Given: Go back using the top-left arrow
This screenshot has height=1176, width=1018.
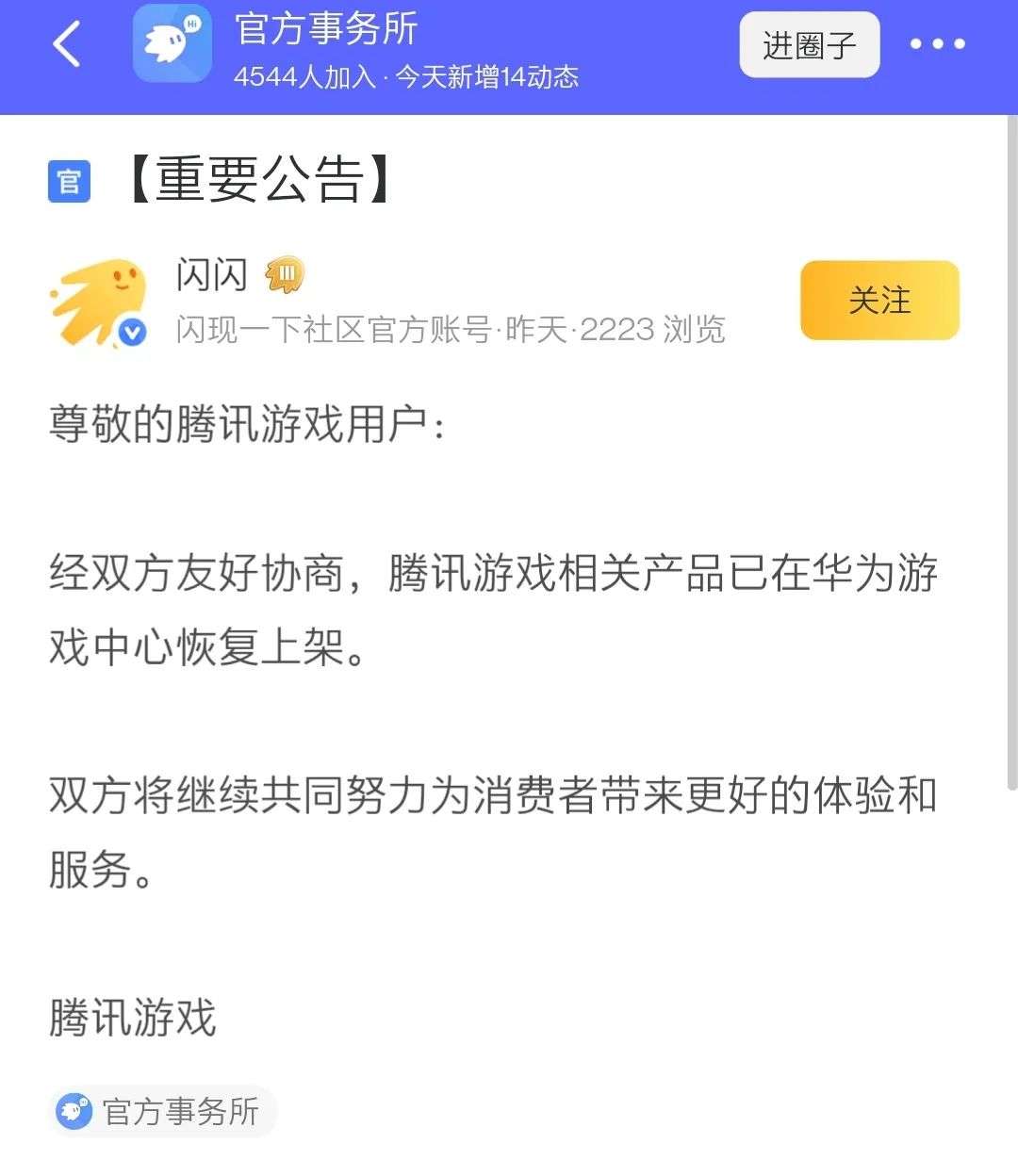Looking at the screenshot, I should [67, 44].
